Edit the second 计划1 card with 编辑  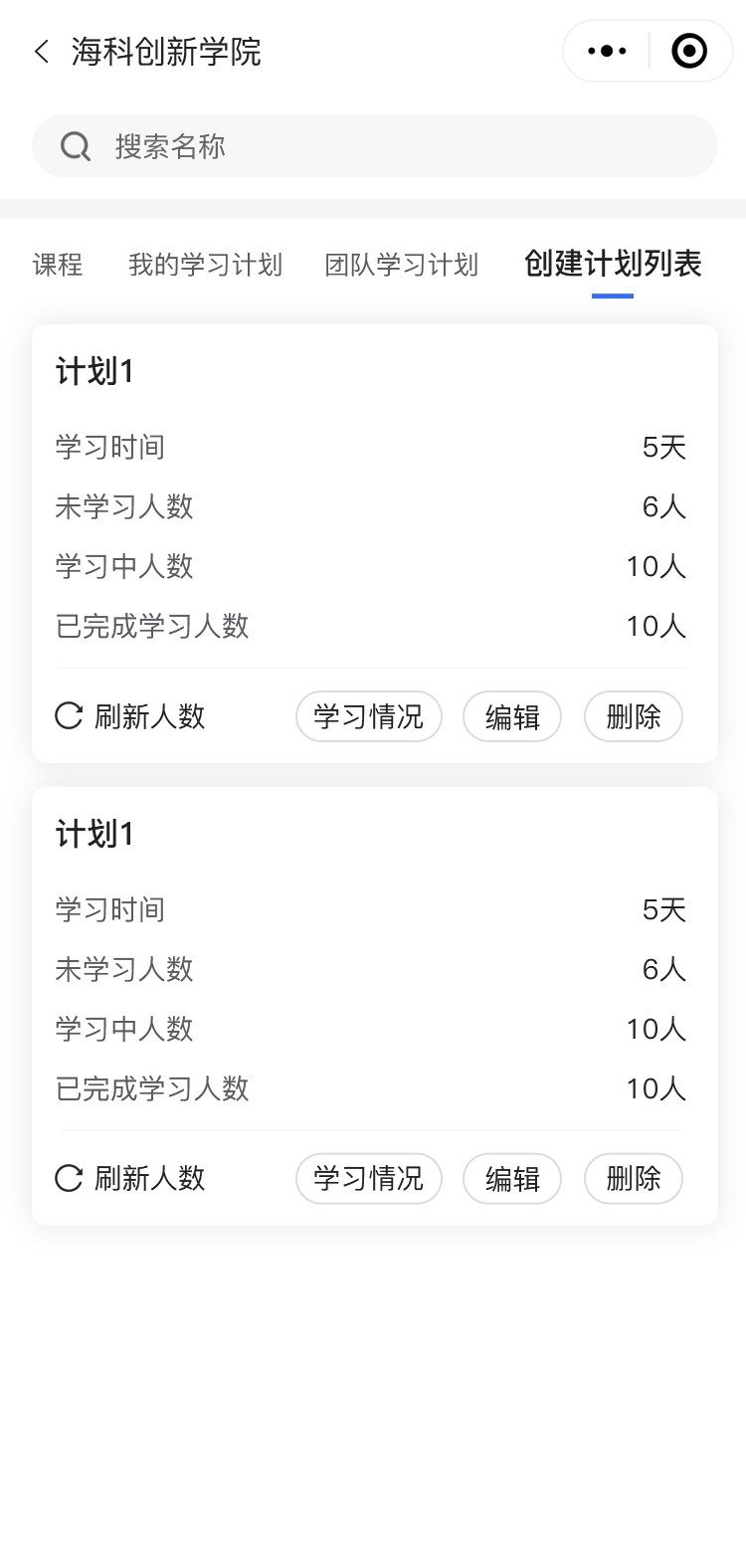pyautogui.click(x=512, y=1179)
